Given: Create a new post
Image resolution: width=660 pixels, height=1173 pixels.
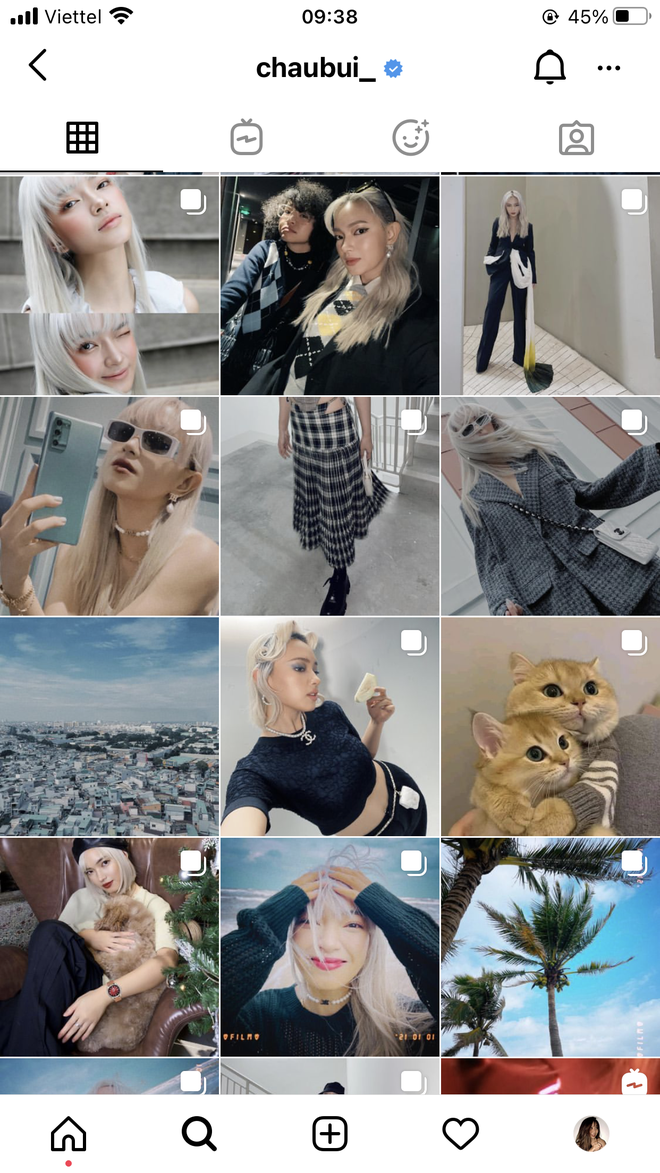Looking at the screenshot, I should [330, 1133].
